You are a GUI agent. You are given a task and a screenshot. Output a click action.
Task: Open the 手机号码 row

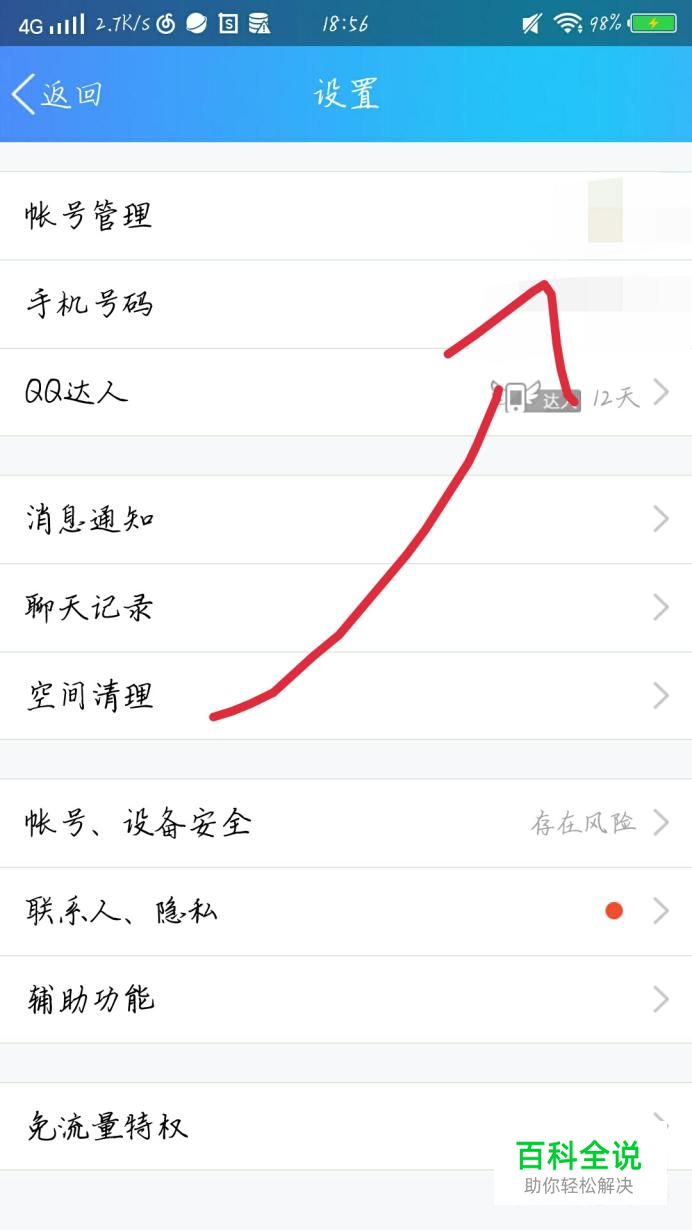[346, 304]
